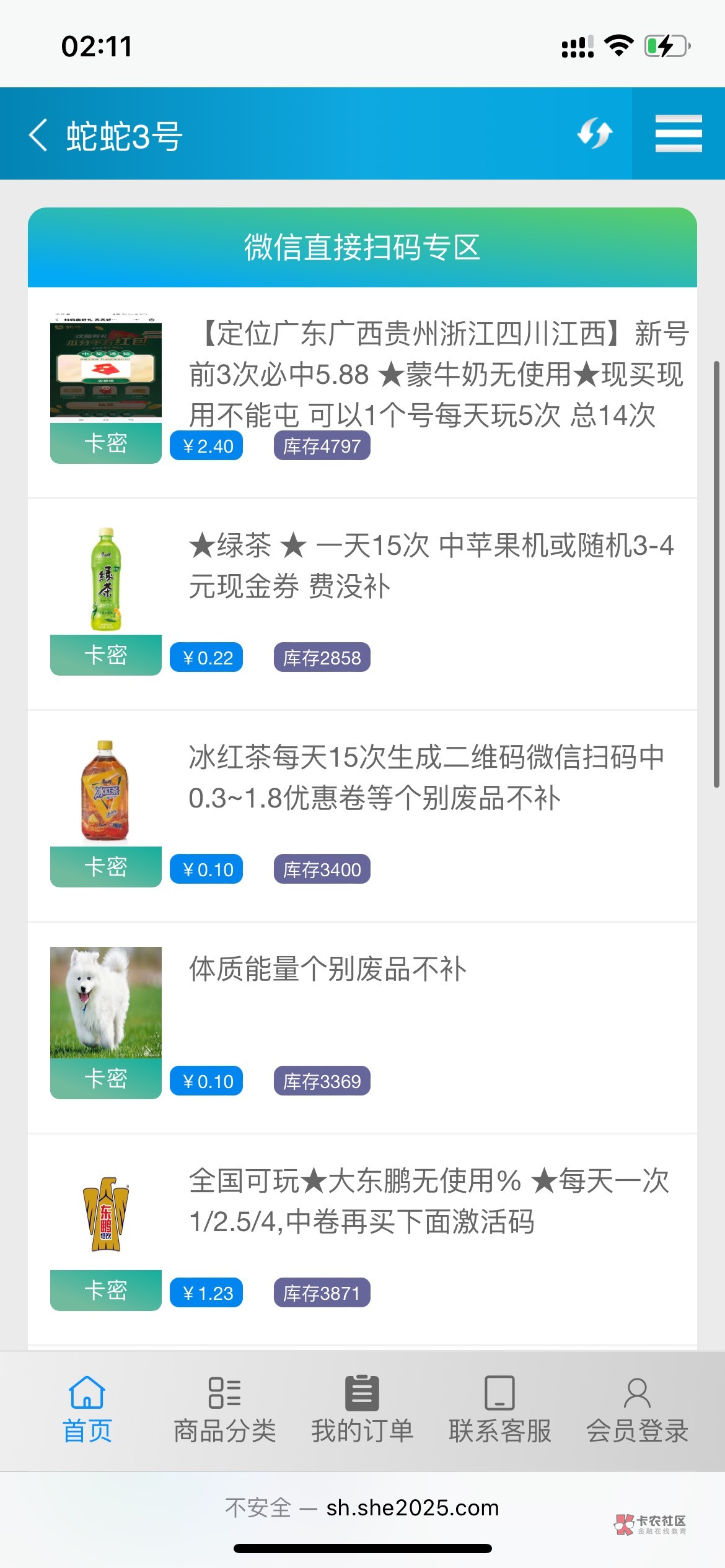
Task: Open the hamburger menu
Action: tap(679, 133)
